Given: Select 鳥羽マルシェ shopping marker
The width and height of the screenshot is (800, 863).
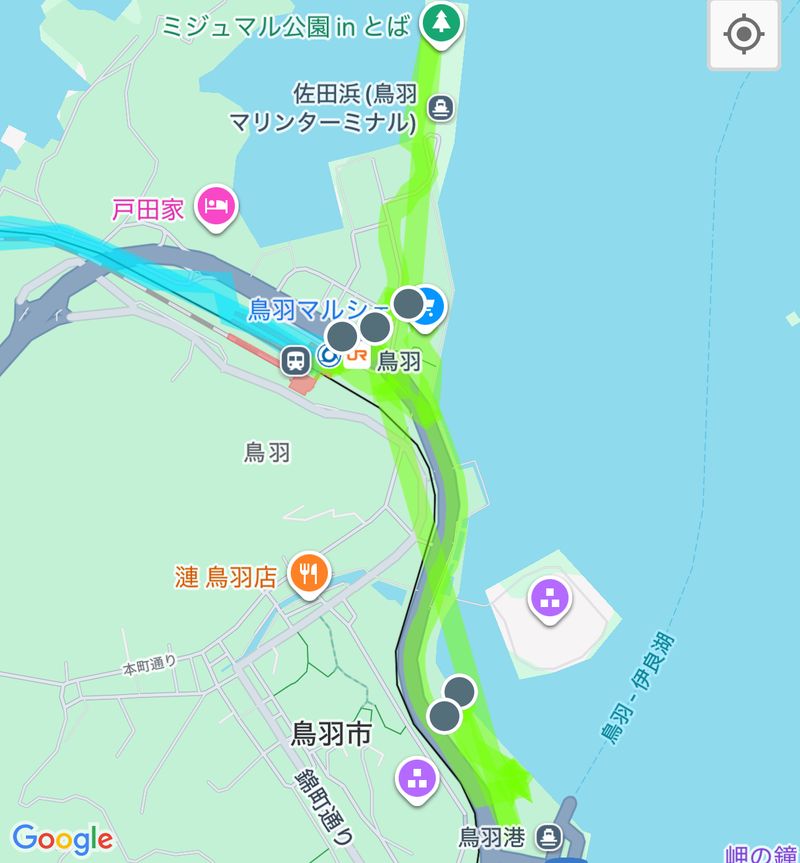Looking at the screenshot, I should (x=428, y=307).
